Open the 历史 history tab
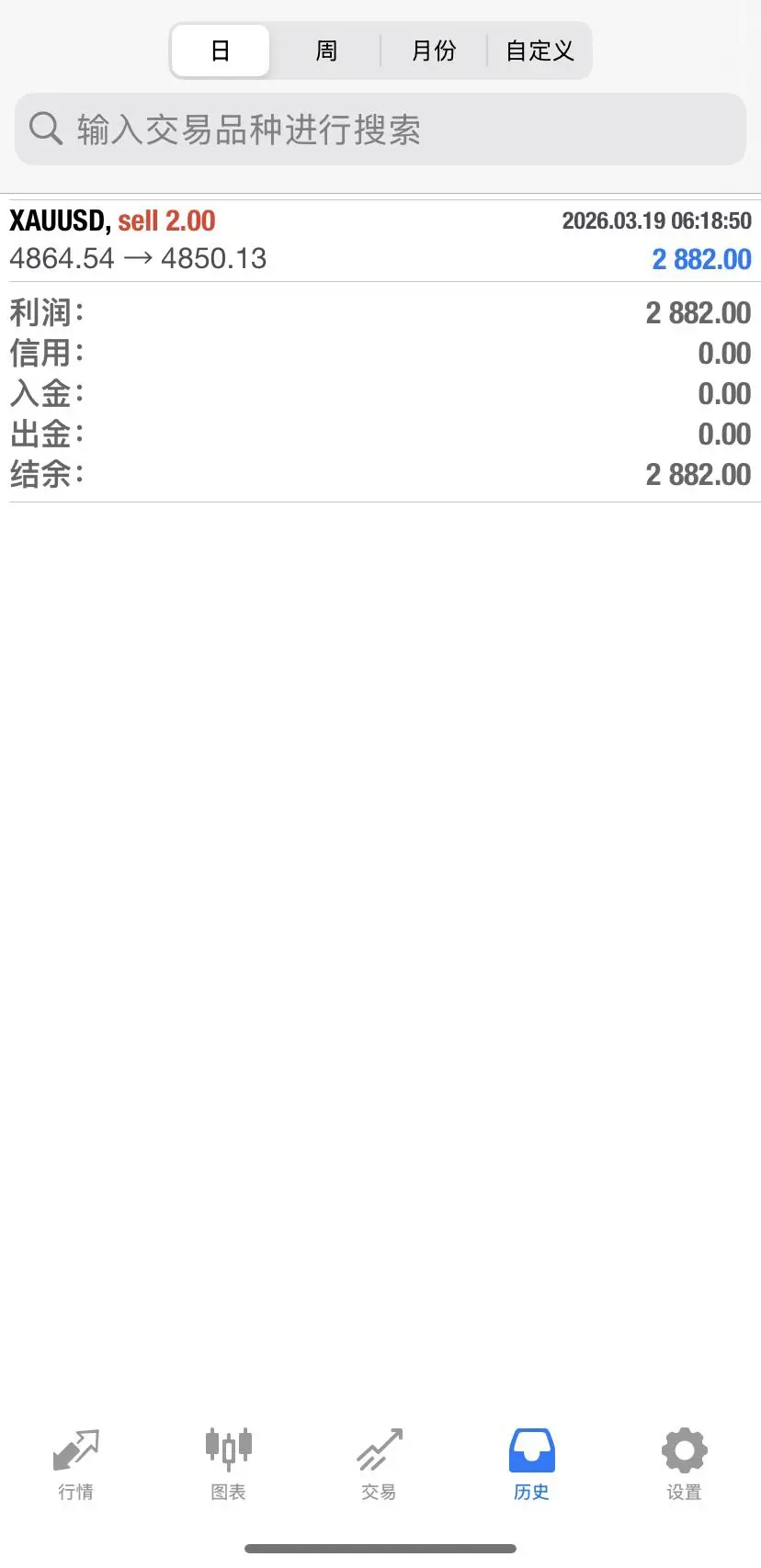The image size is (761, 1568). (531, 1464)
